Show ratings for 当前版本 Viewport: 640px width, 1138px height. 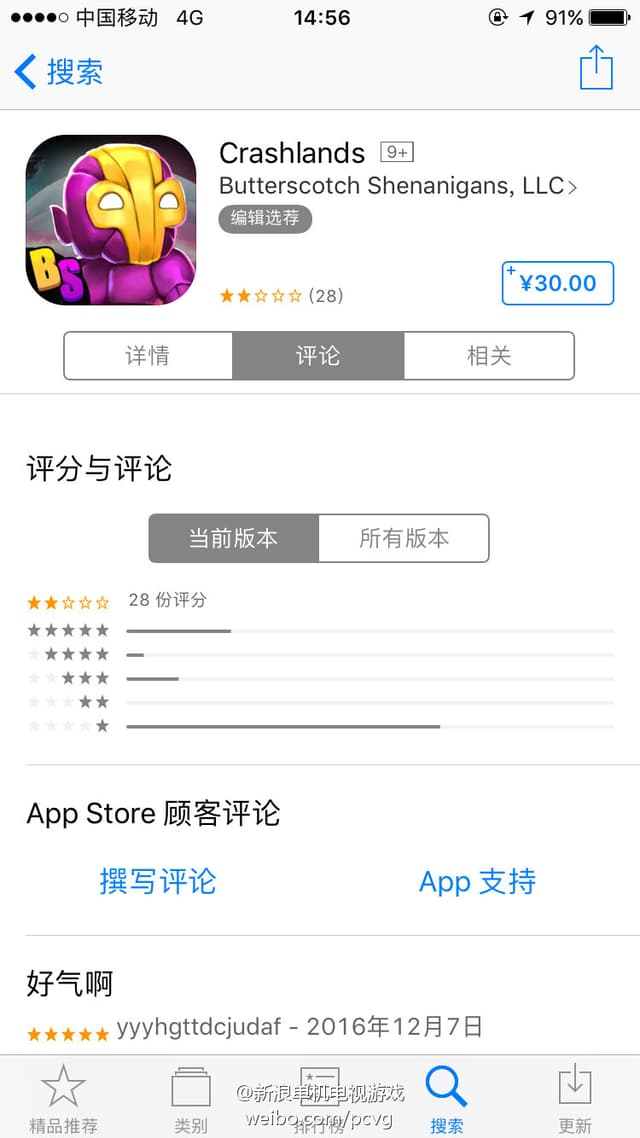(x=234, y=538)
